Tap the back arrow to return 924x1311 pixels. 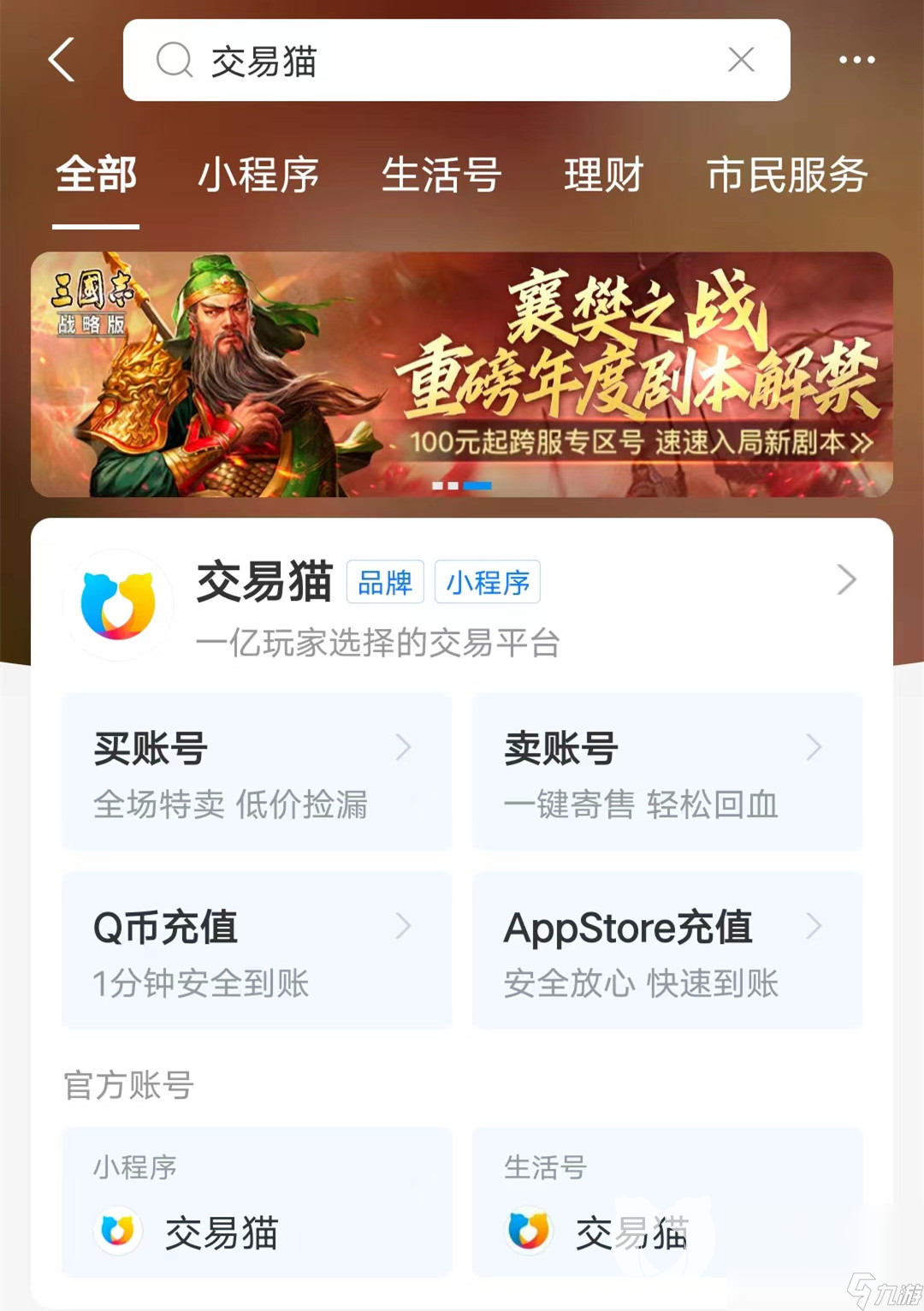[x=62, y=60]
